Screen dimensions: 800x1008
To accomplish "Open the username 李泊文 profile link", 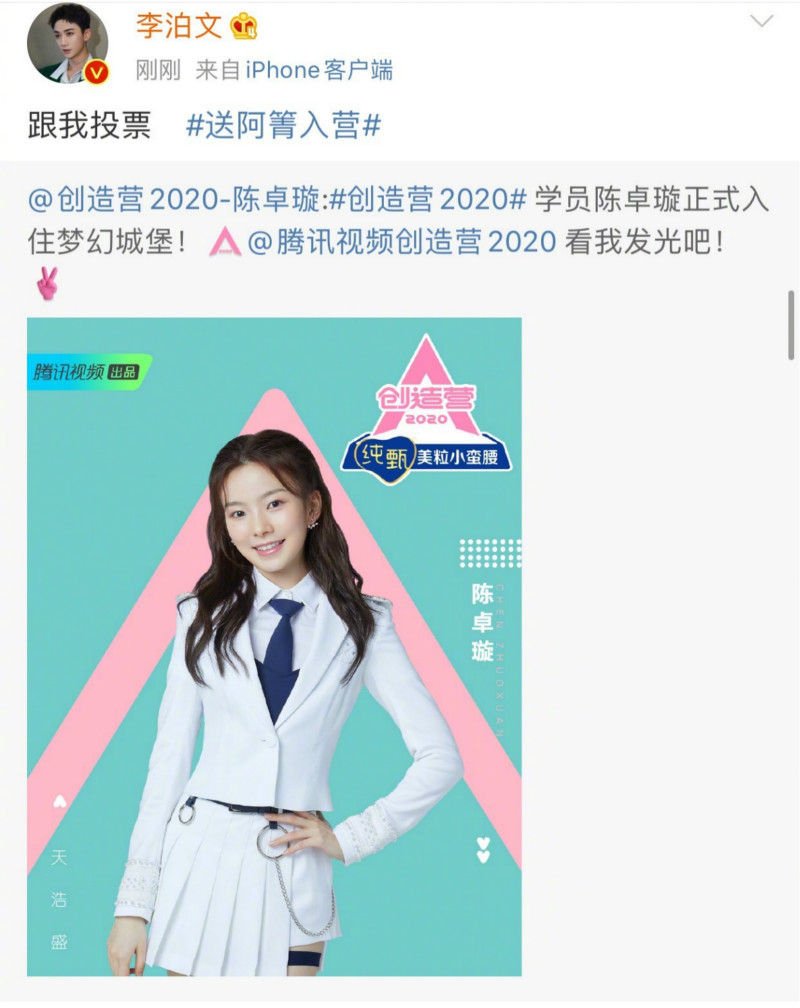I will 178,24.
